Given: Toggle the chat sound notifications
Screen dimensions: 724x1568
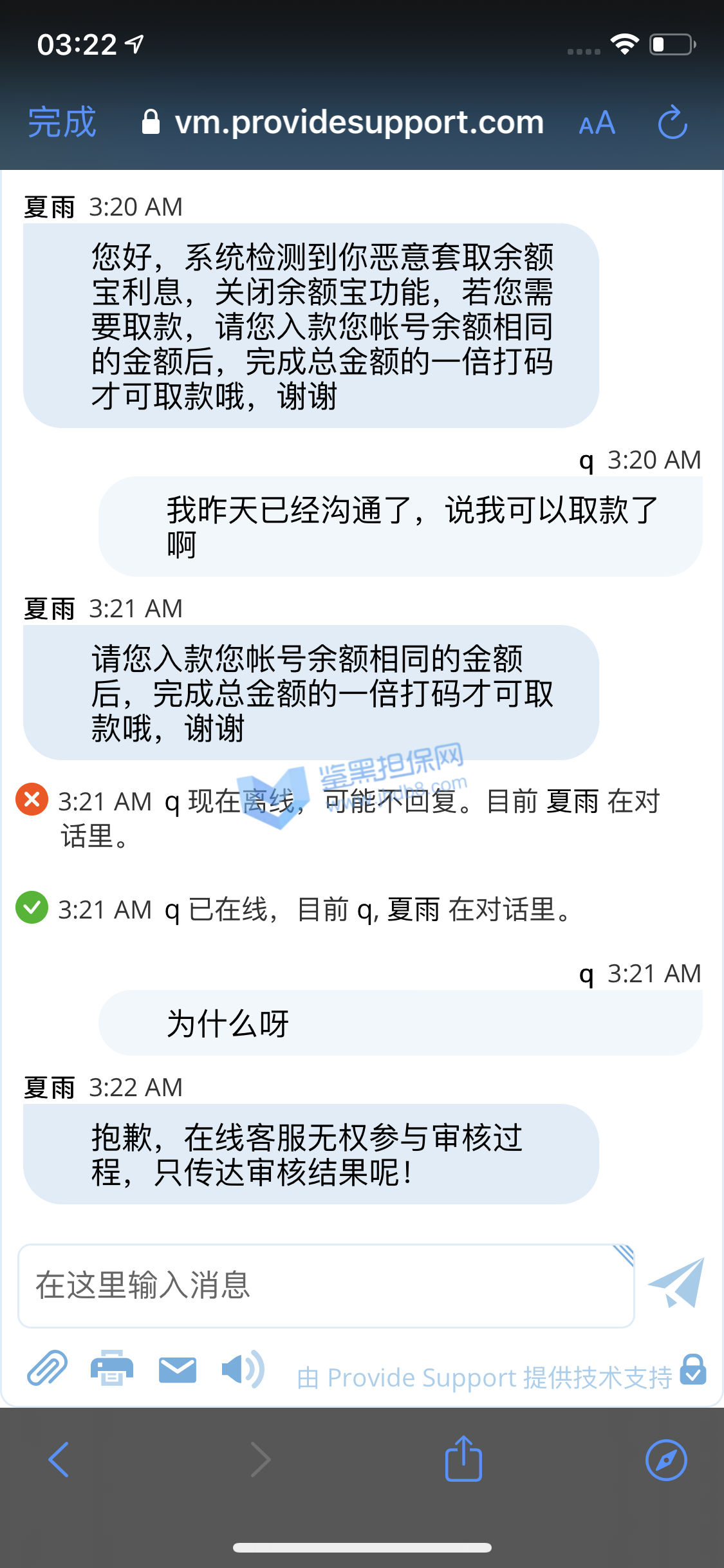Looking at the screenshot, I should coord(242,1369).
